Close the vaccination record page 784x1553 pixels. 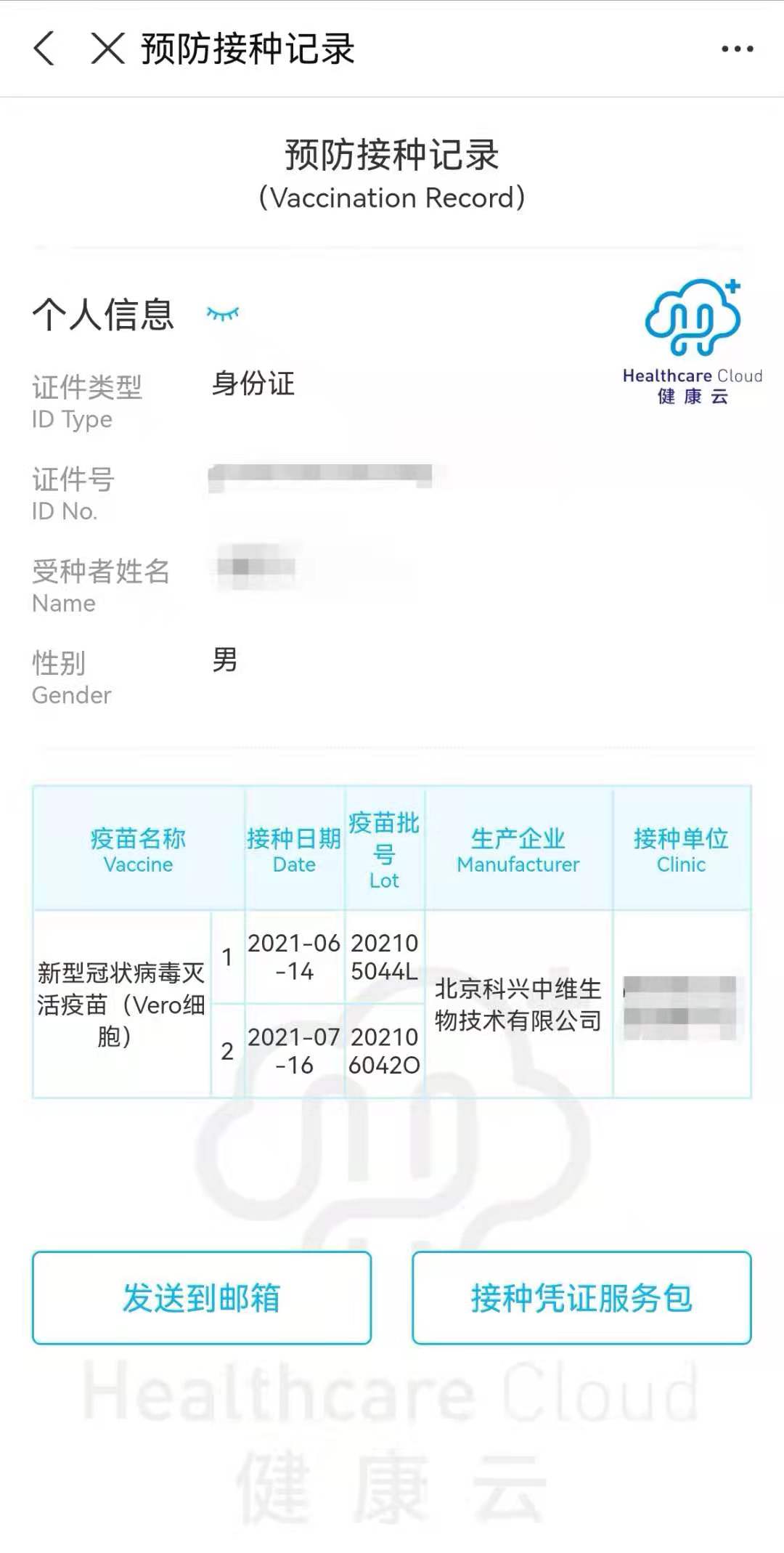coord(107,49)
